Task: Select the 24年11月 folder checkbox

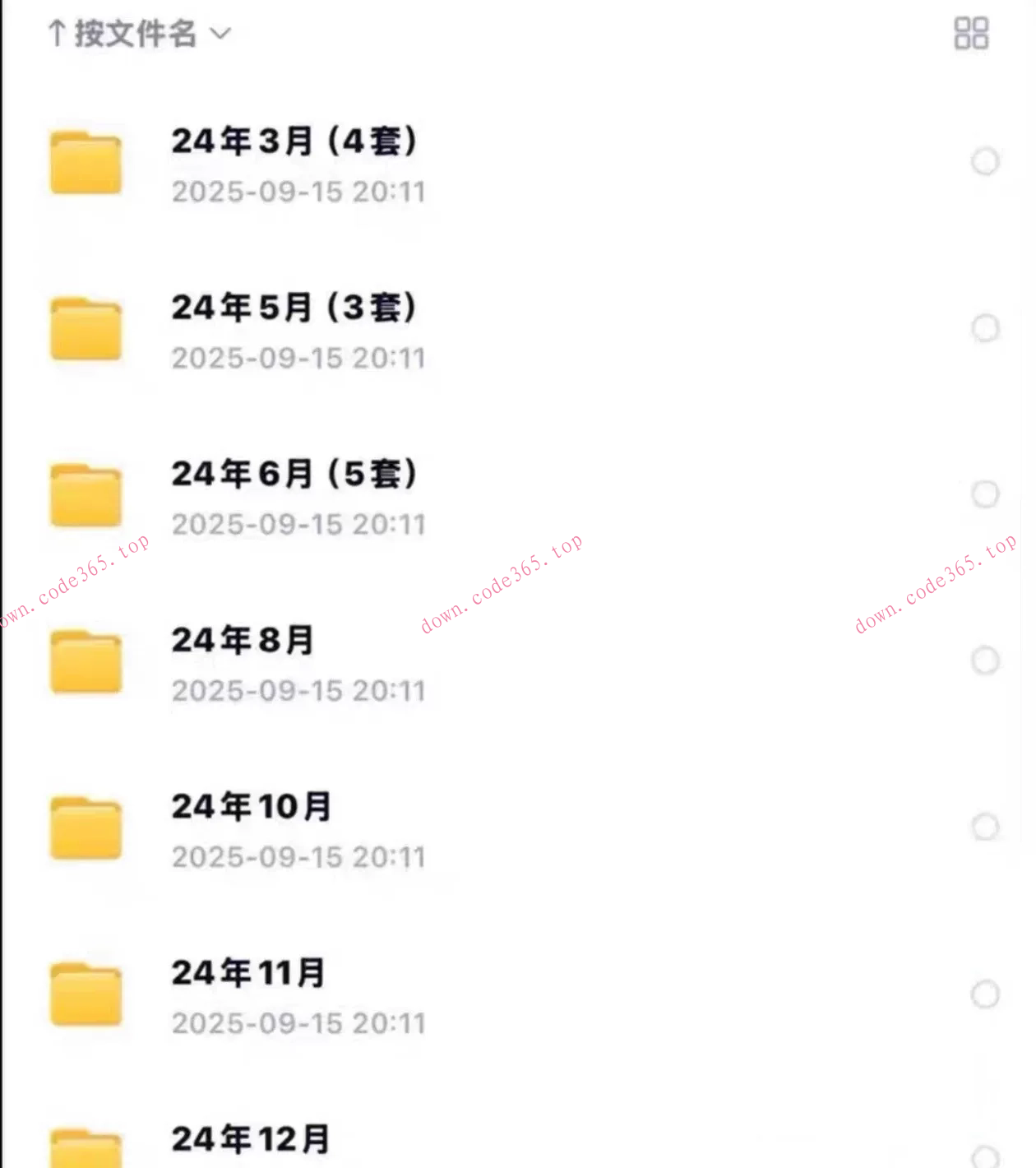Action: [984, 993]
